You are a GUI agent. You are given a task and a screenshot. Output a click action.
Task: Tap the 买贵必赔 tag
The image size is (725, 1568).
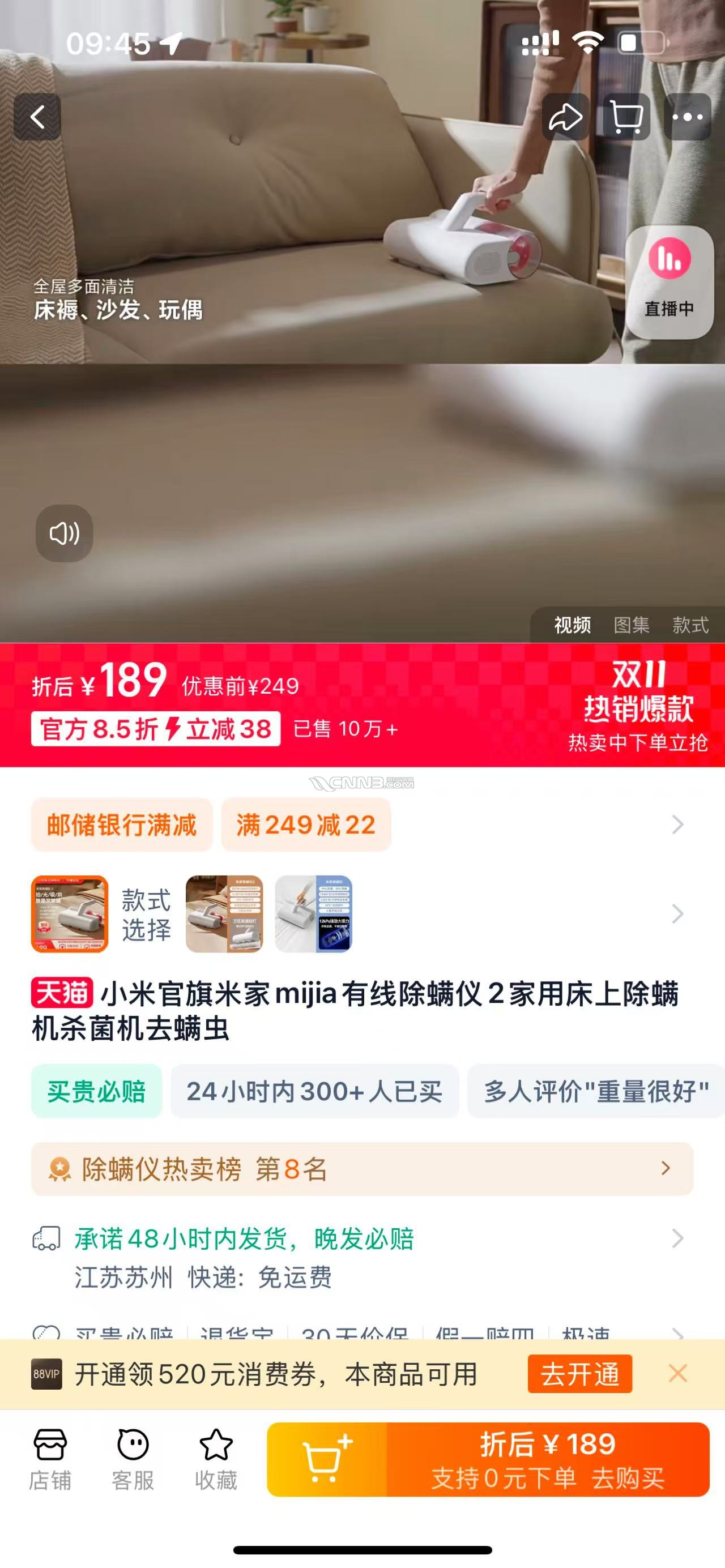click(x=97, y=1091)
